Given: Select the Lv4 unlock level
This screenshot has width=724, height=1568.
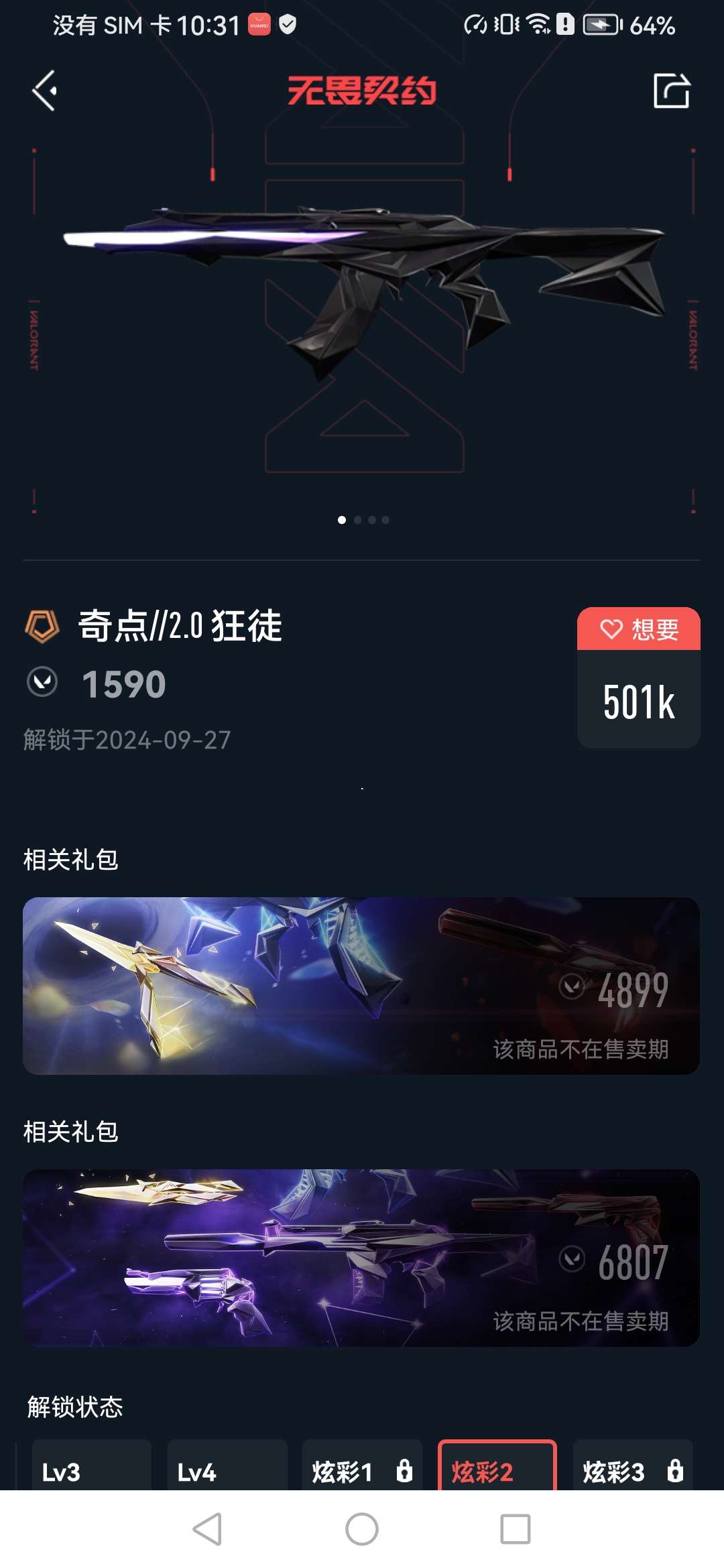Looking at the screenshot, I should (227, 1471).
